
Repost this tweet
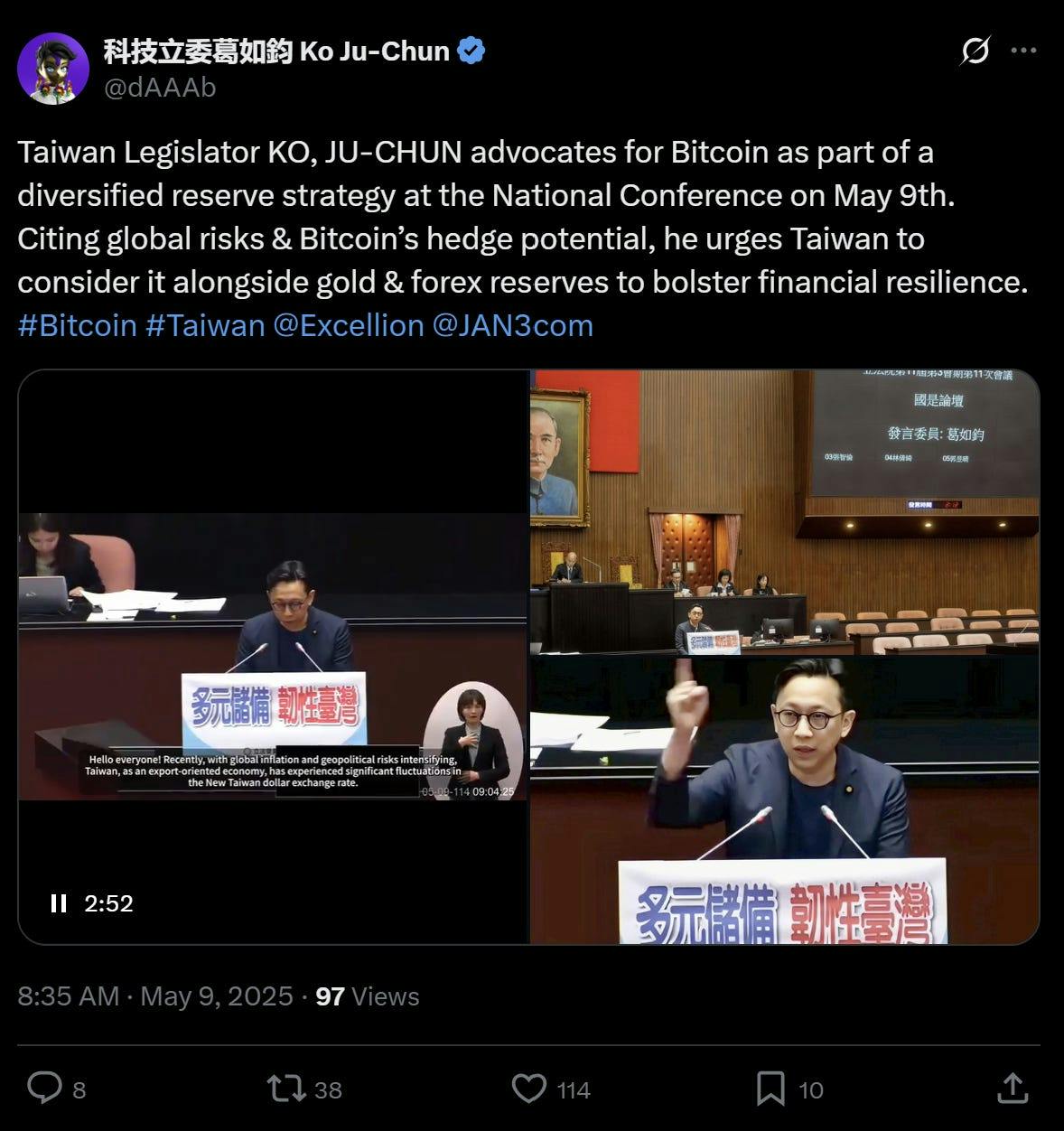(285, 1089)
